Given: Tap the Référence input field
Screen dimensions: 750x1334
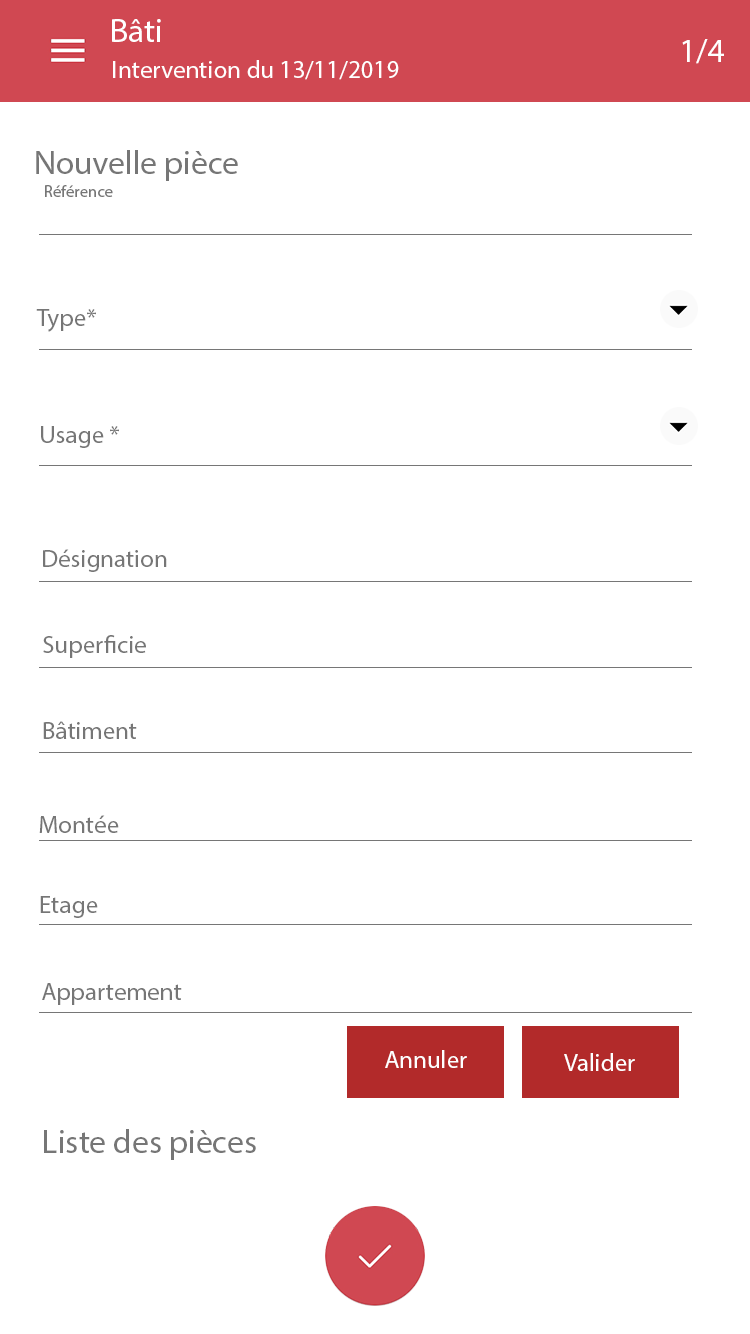Looking at the screenshot, I should click(x=365, y=209).
